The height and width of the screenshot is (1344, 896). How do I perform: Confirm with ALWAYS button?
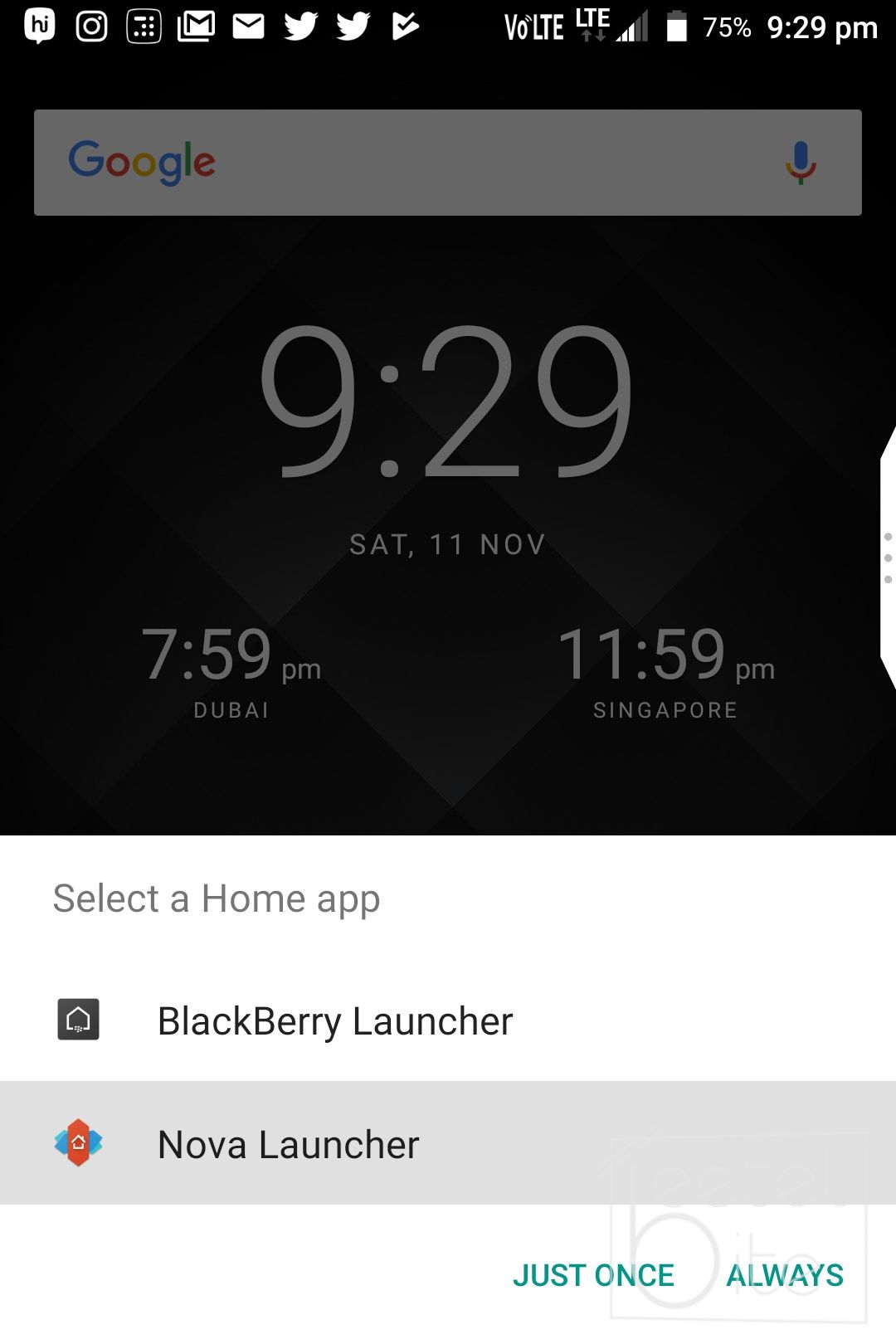click(x=785, y=1275)
